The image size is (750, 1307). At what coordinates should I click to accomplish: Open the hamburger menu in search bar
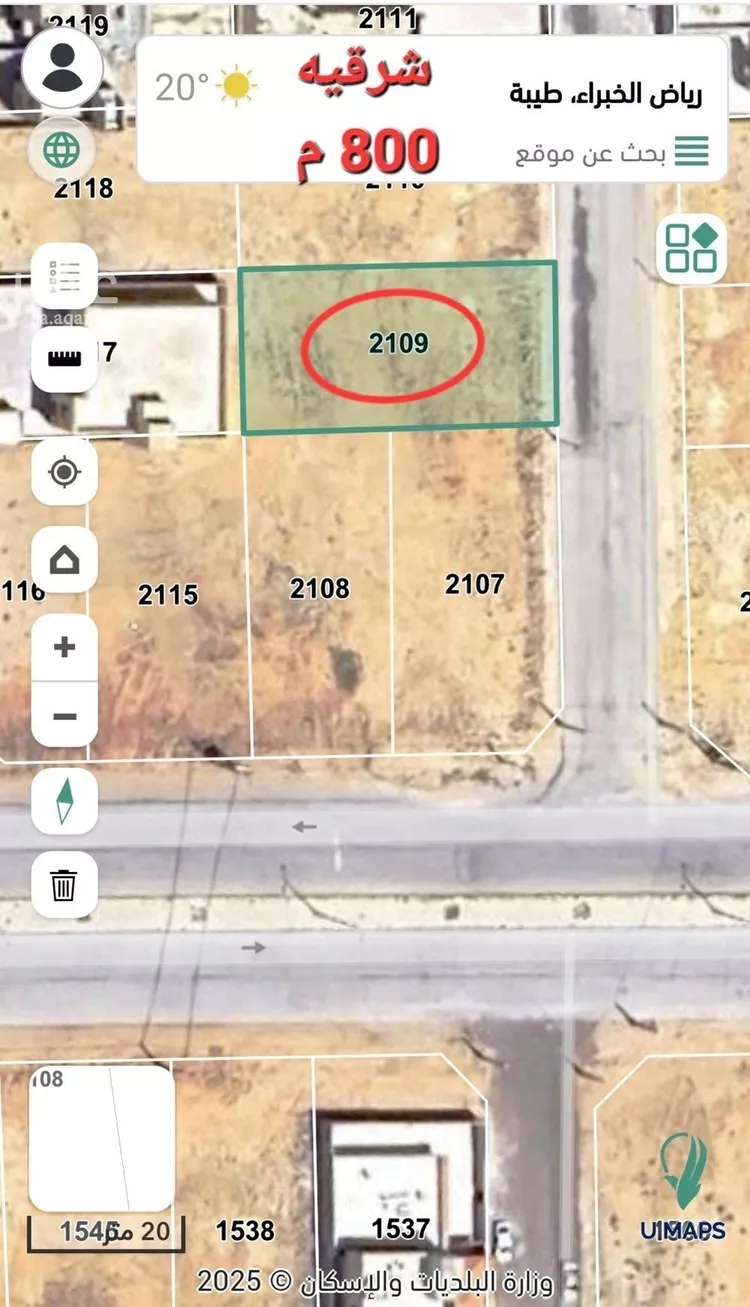[691, 153]
